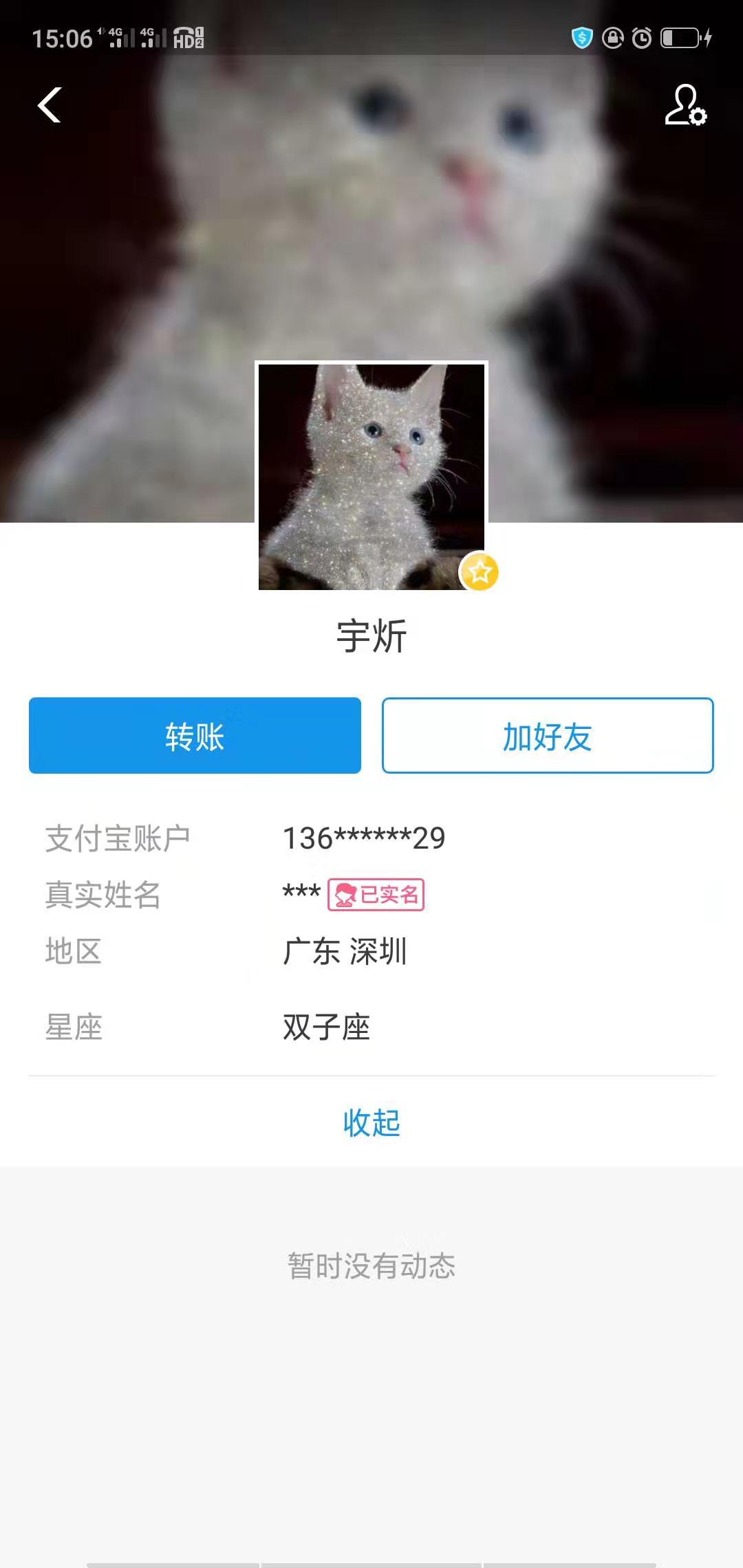Collapse the profile details with 收起
The height and width of the screenshot is (1568, 743).
point(371,1122)
